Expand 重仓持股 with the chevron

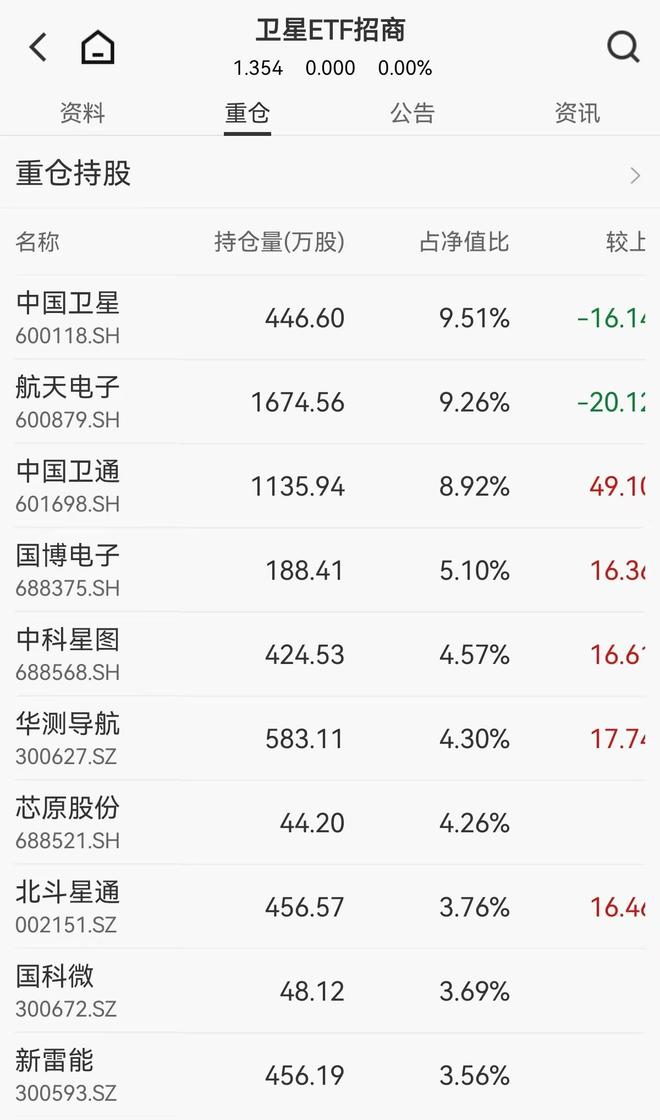(635, 175)
